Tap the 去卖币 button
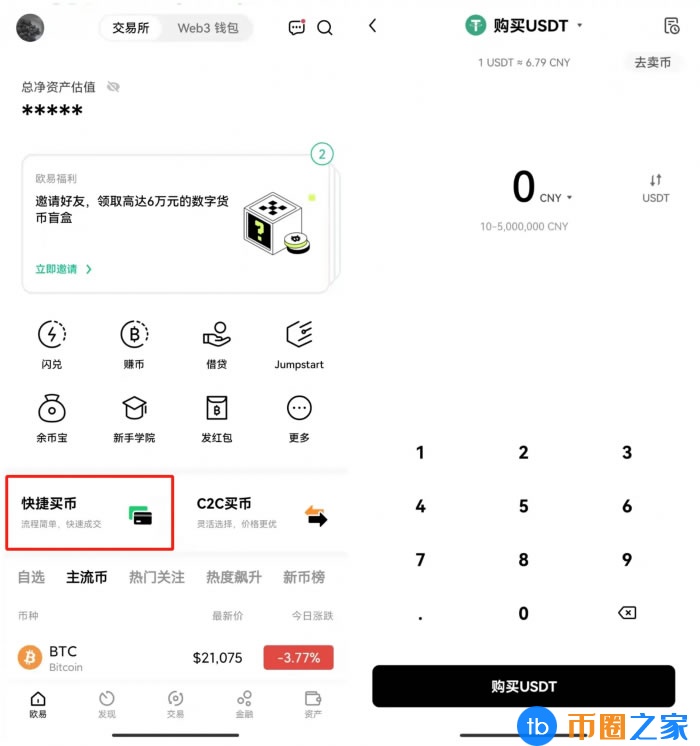700x746 pixels. (x=652, y=62)
